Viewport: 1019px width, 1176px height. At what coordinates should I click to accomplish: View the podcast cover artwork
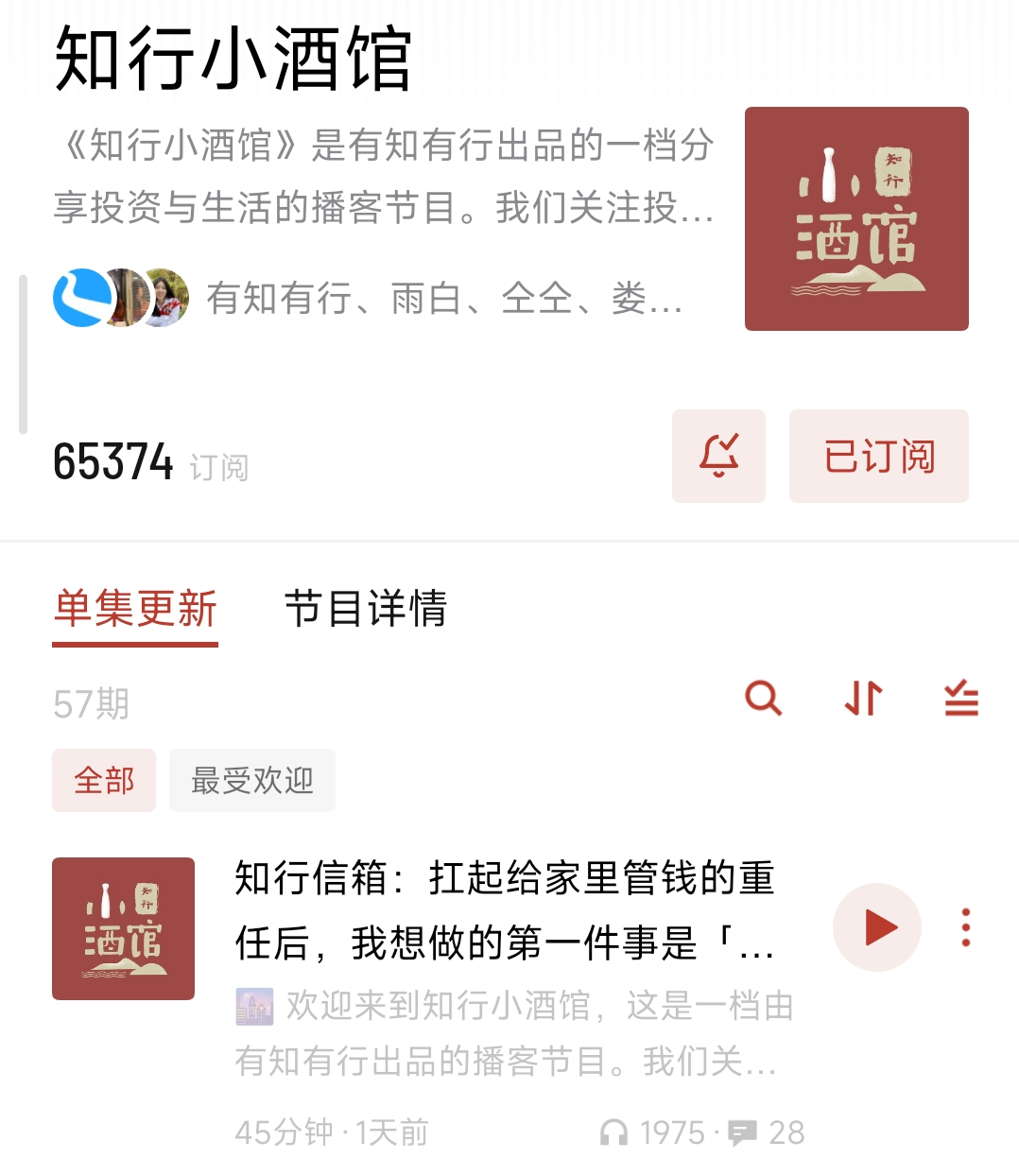(x=856, y=218)
